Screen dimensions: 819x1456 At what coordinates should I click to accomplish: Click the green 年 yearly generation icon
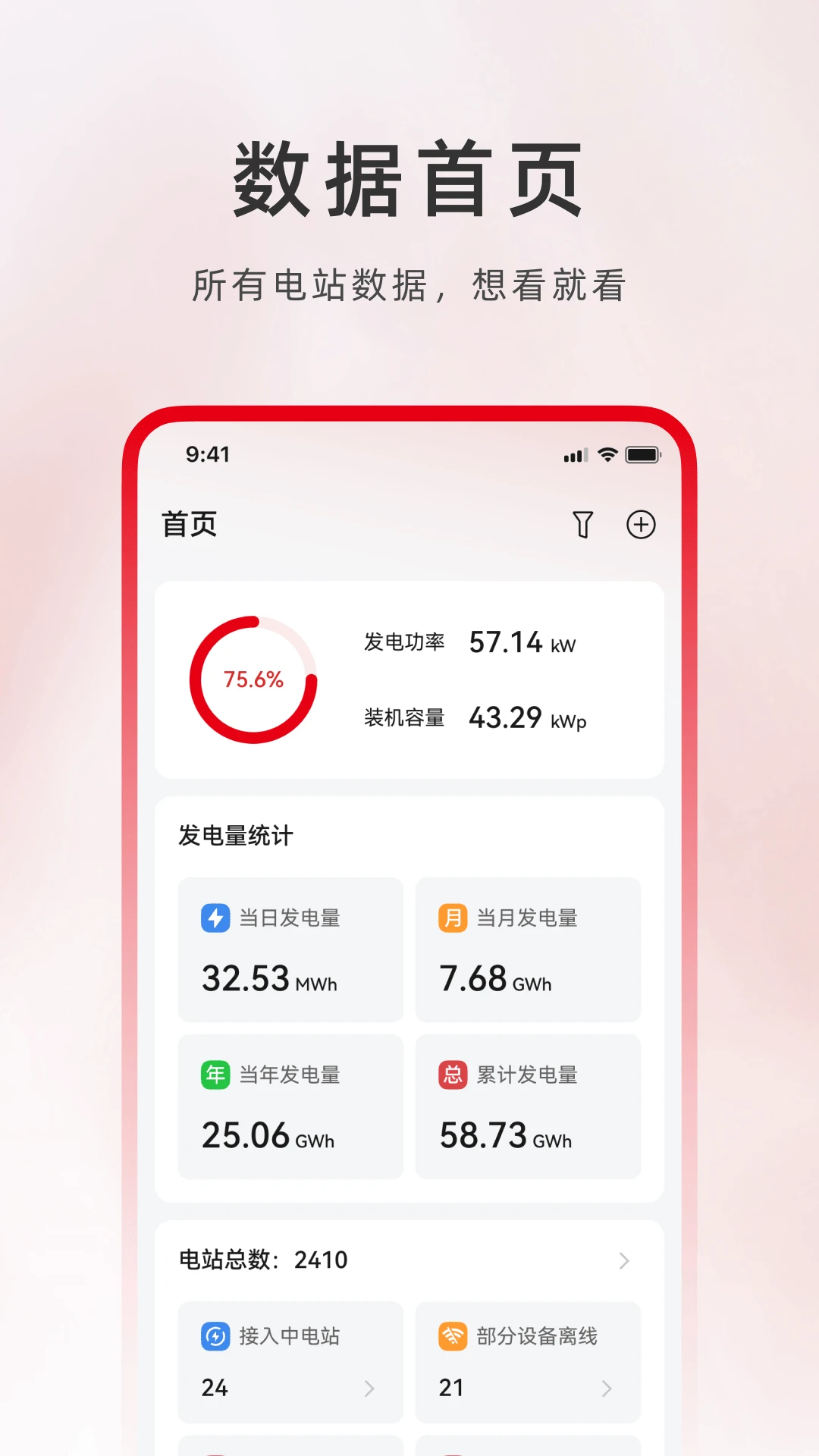pyautogui.click(x=215, y=1074)
